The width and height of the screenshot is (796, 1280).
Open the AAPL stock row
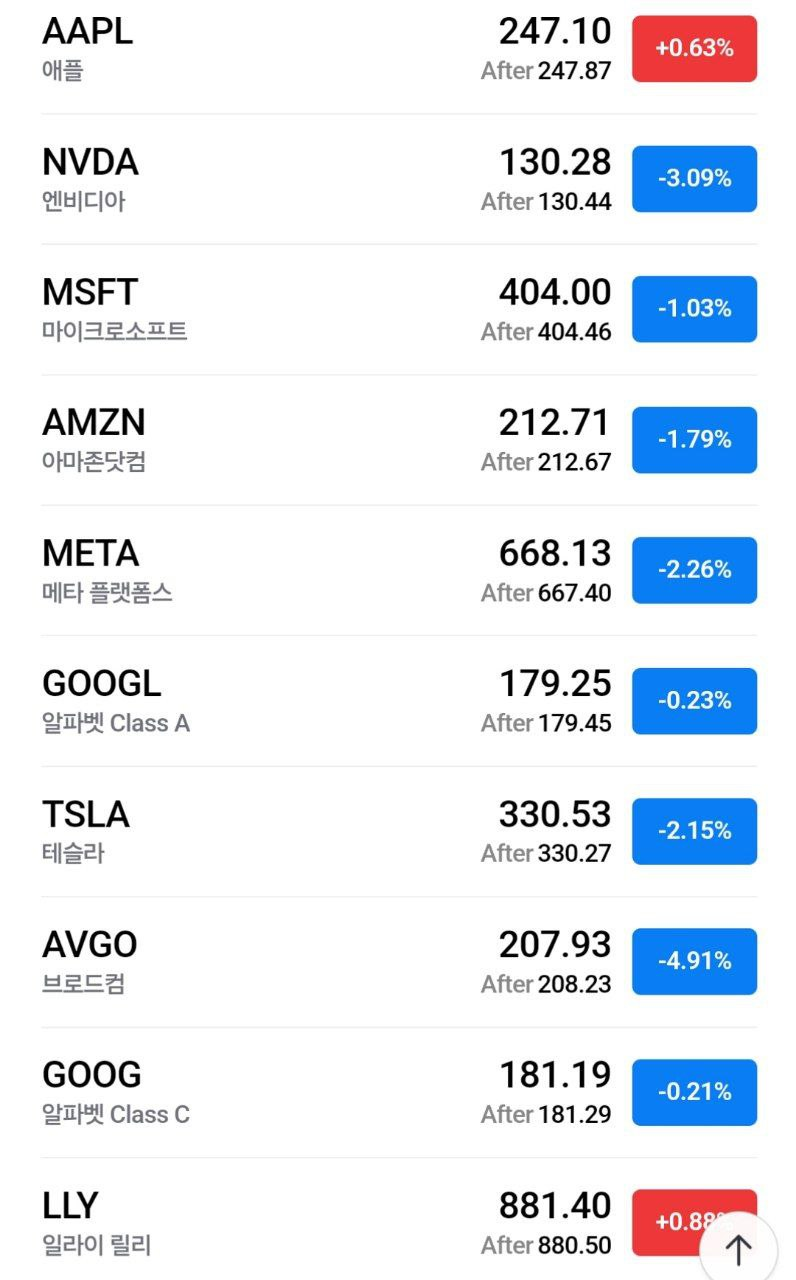(300, 48)
